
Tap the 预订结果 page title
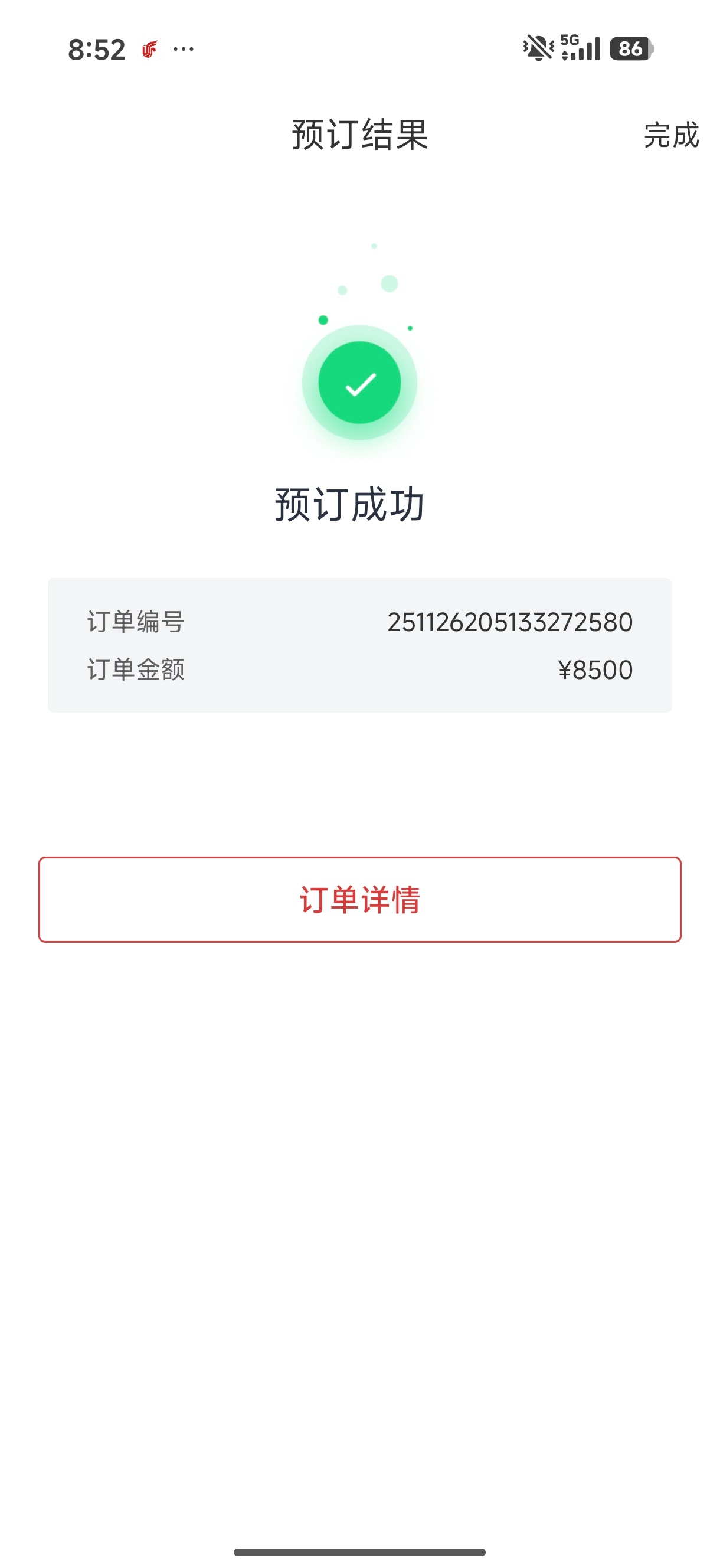coord(359,136)
